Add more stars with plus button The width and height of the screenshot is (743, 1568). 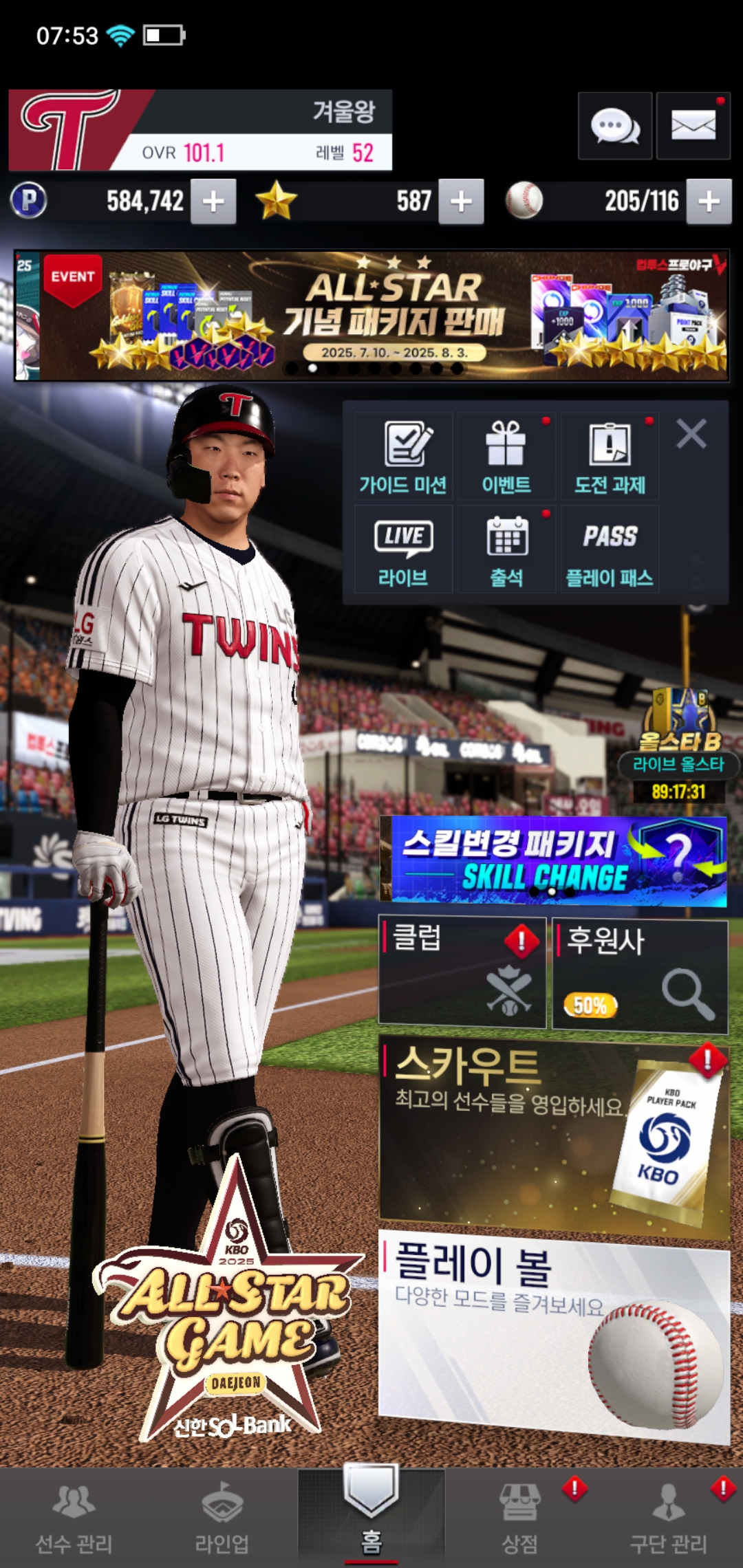click(x=461, y=202)
